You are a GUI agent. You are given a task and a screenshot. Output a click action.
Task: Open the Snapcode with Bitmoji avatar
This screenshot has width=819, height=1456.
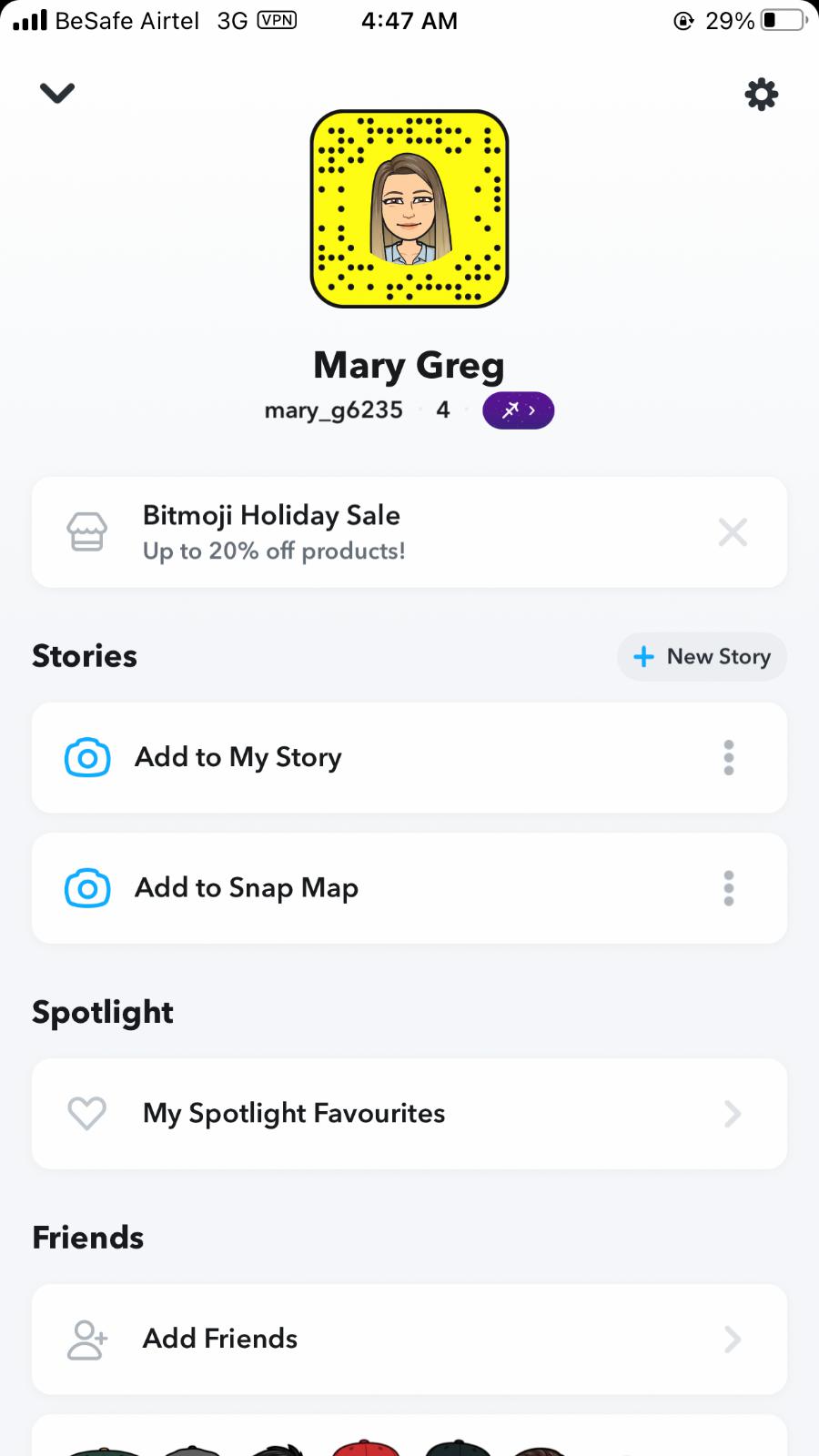pos(409,208)
